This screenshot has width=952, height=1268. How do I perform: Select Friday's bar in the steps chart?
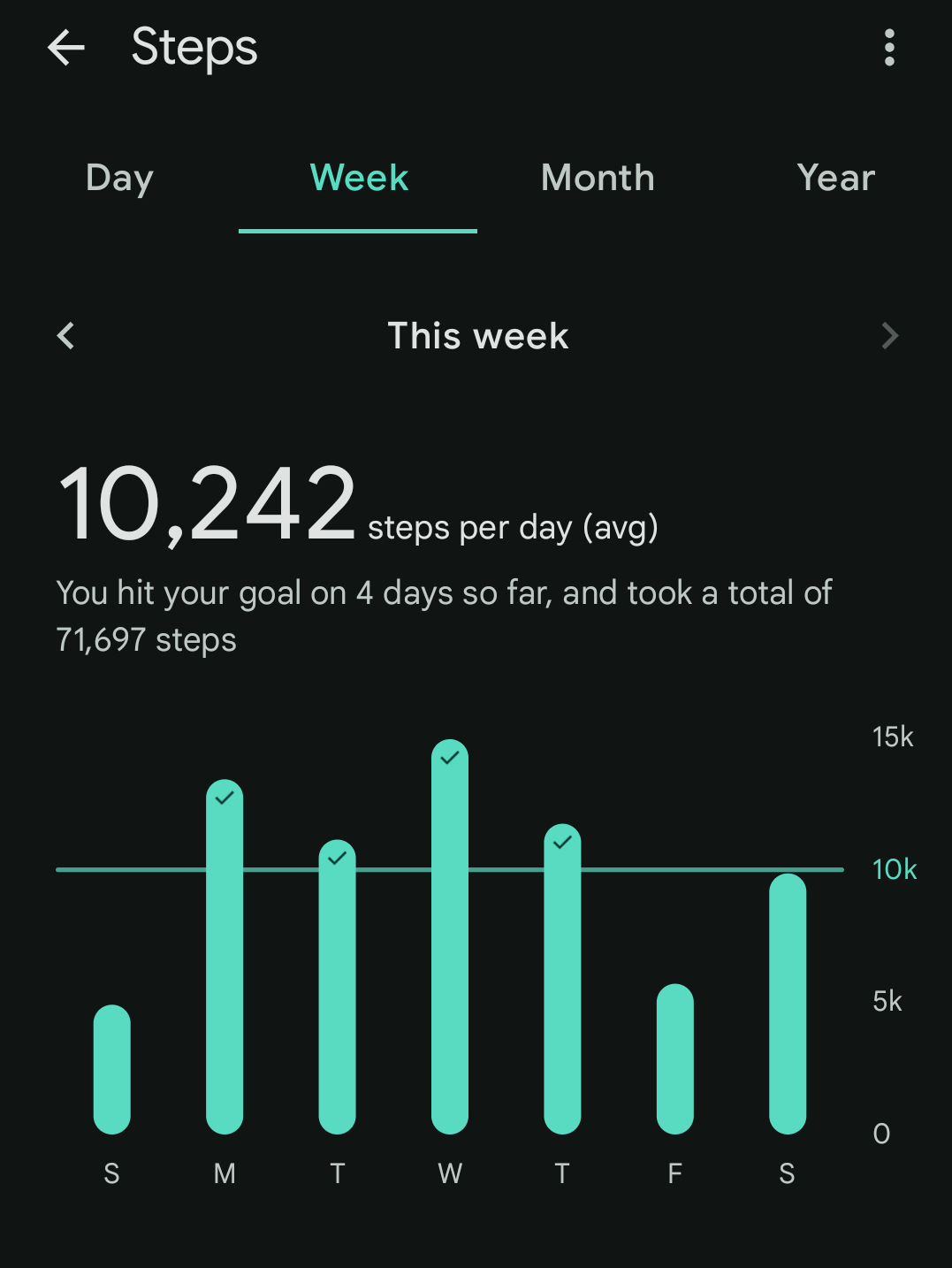click(675, 1058)
